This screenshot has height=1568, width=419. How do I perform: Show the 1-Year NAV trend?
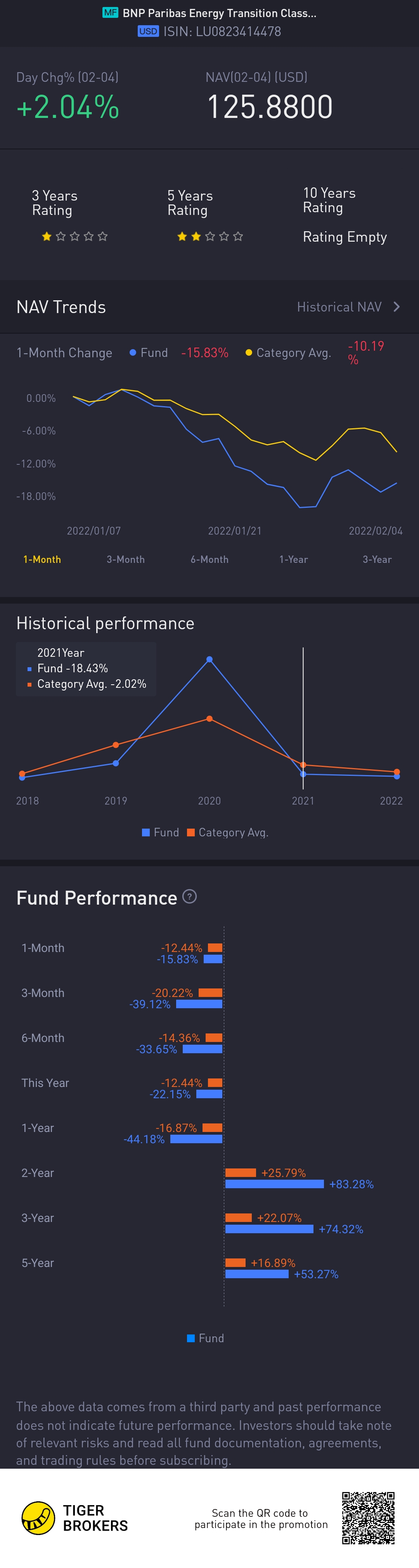[x=293, y=559]
